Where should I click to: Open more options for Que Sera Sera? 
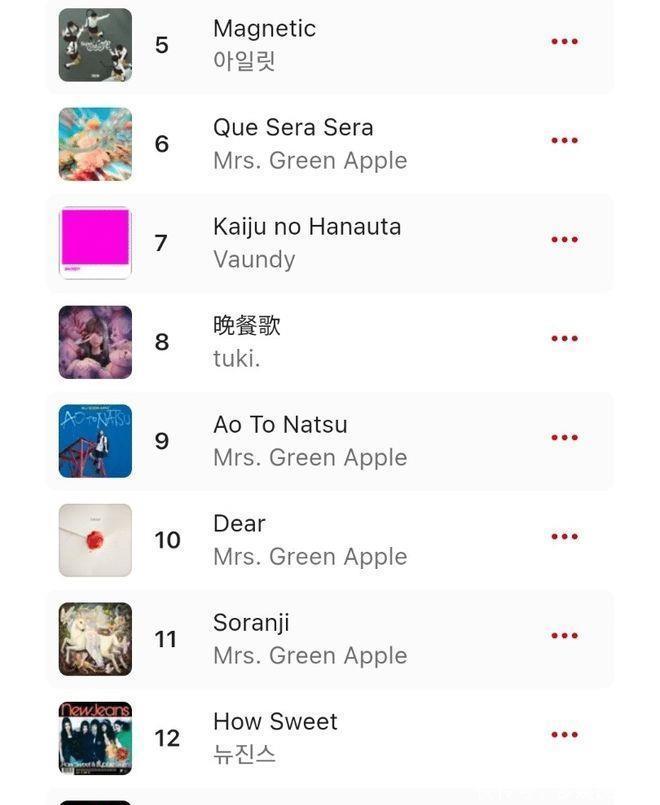(564, 141)
